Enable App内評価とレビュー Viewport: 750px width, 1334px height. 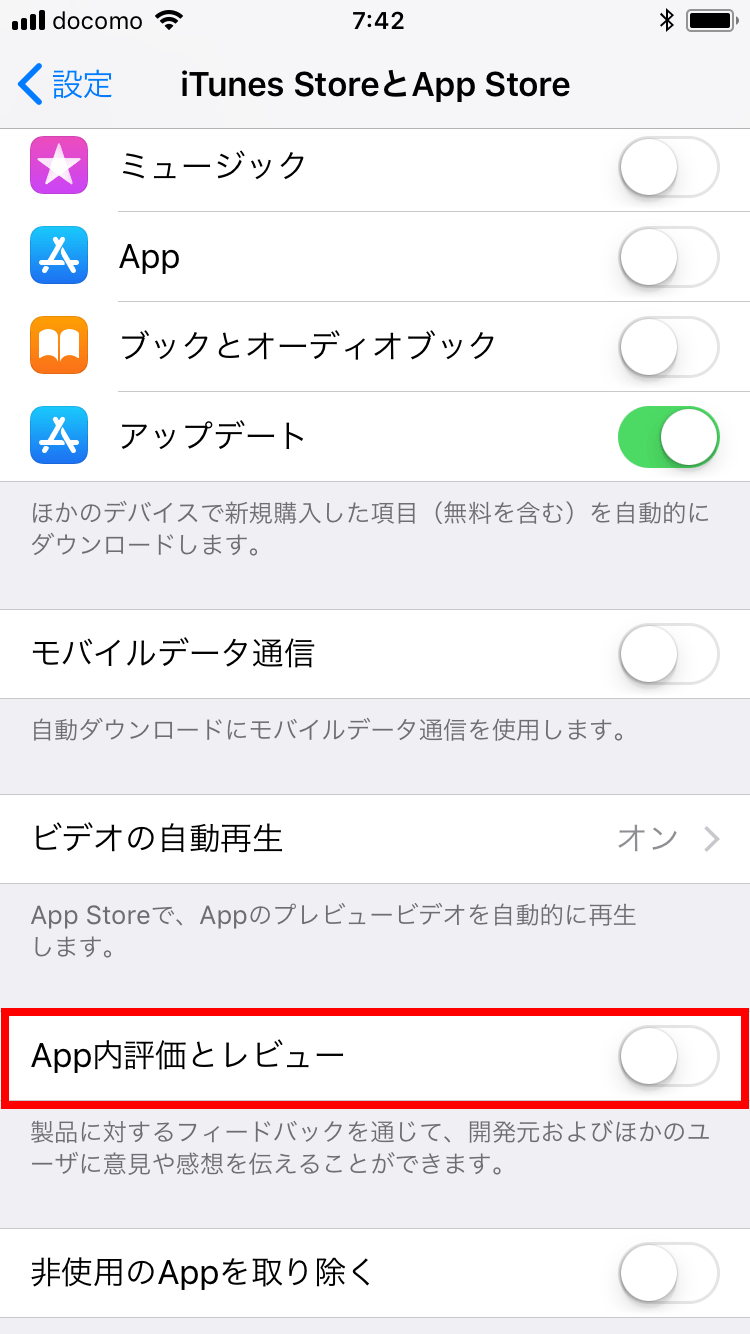(669, 1056)
